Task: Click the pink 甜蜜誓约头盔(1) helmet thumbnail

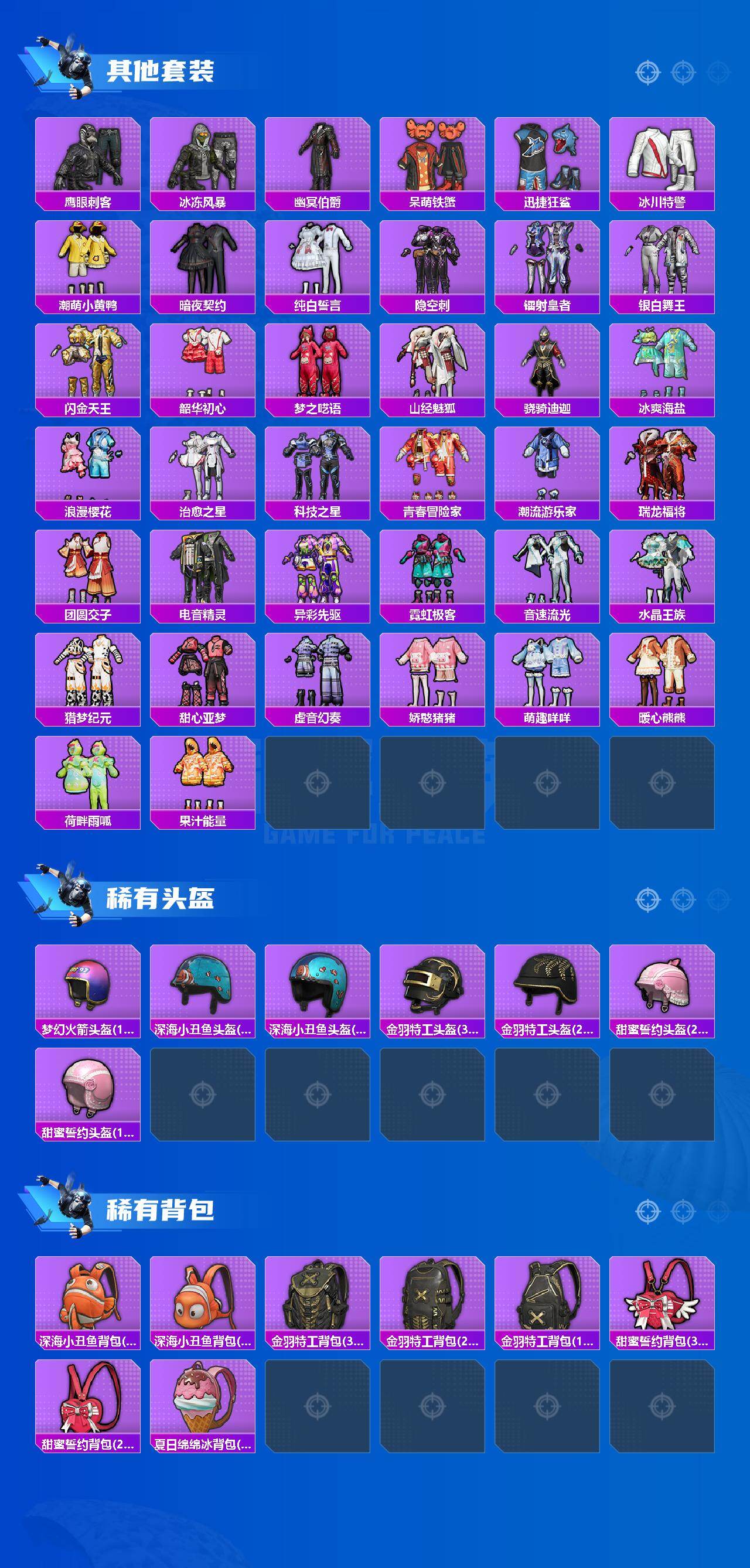Action: click(x=90, y=1089)
